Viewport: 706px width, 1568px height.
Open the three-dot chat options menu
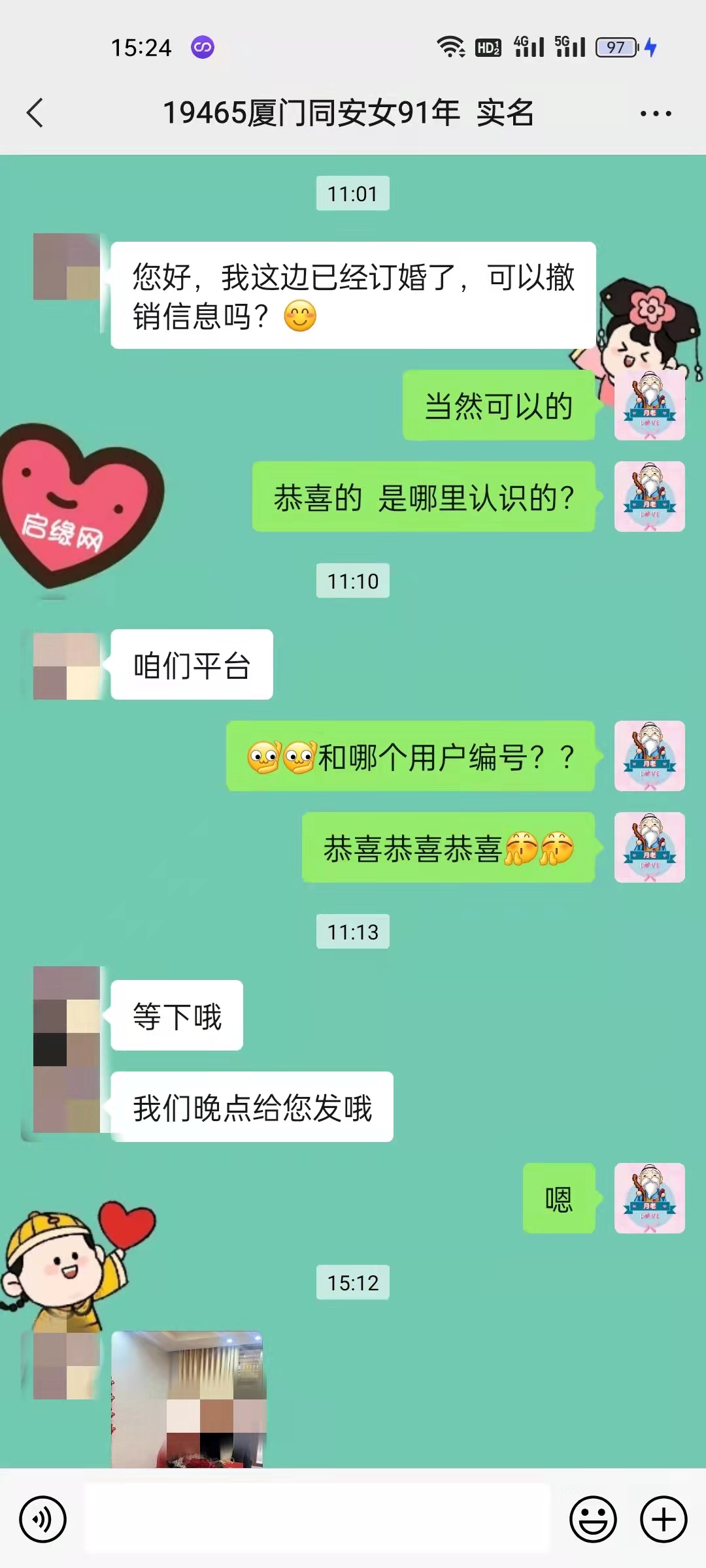pos(655,113)
